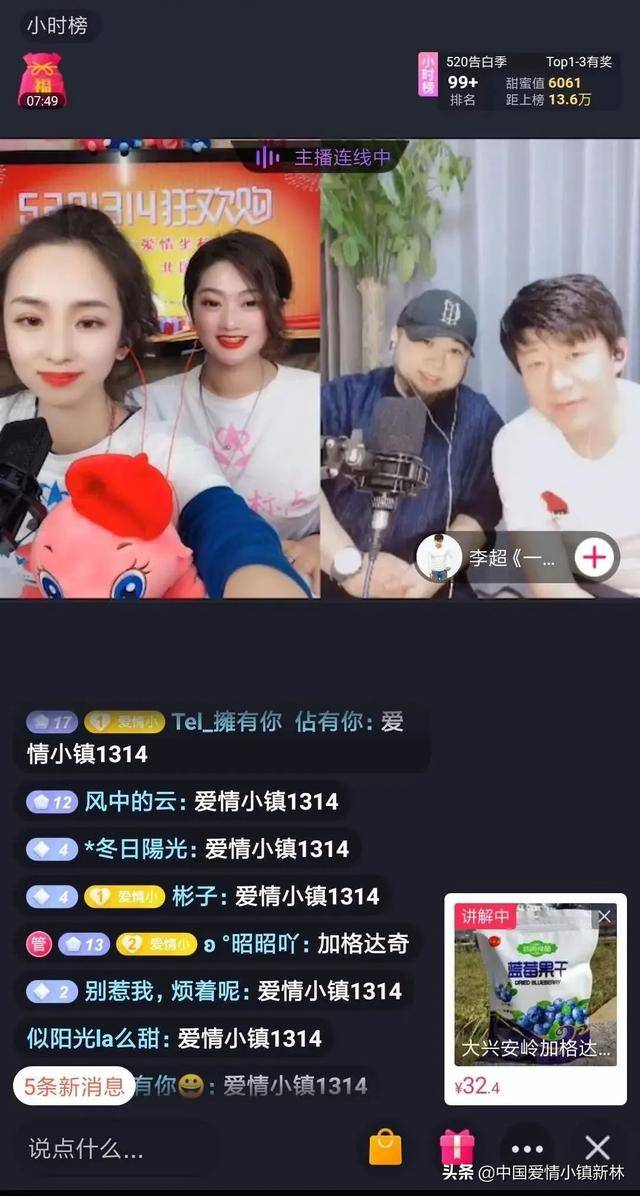
Task: Send a gift with the gift icon
Action: [457, 1147]
